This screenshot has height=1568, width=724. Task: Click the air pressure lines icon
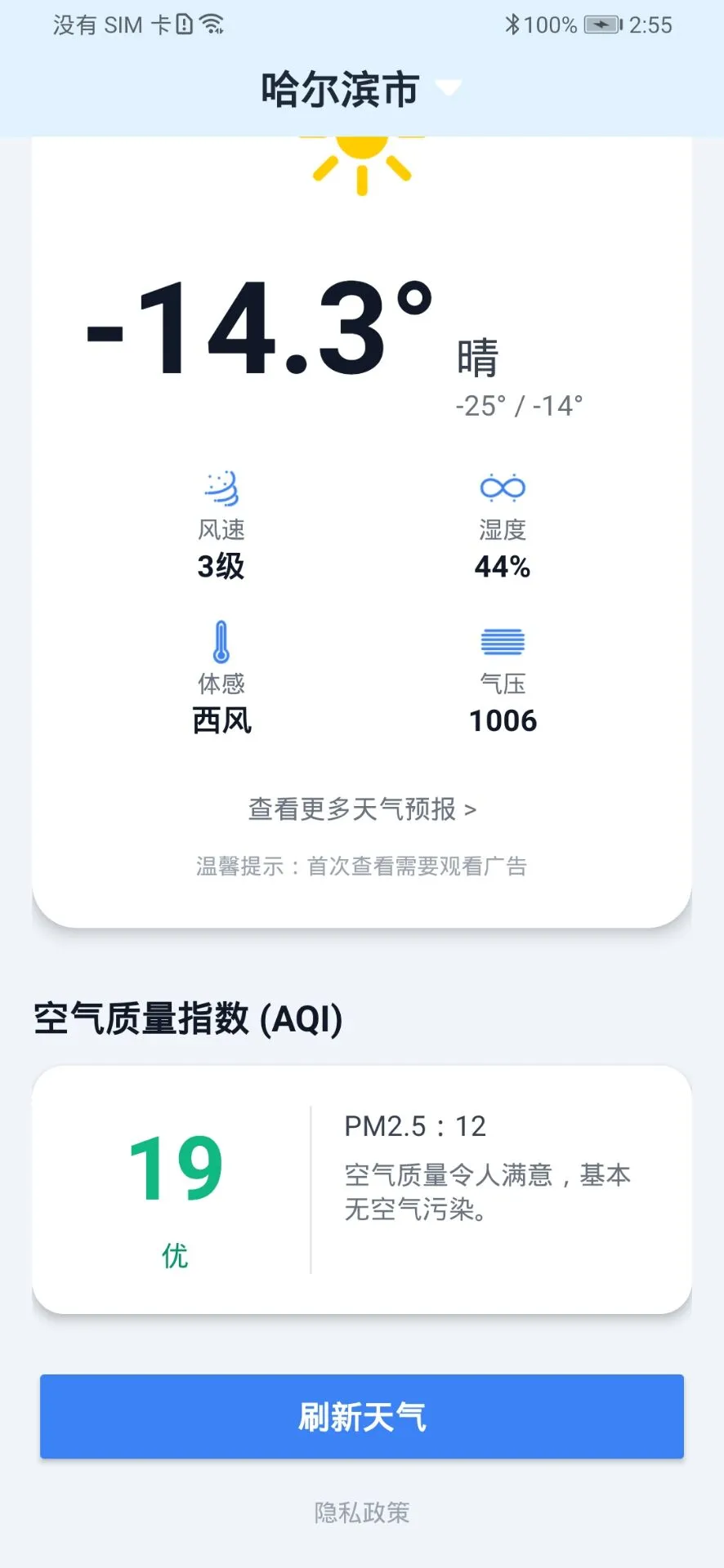point(503,642)
